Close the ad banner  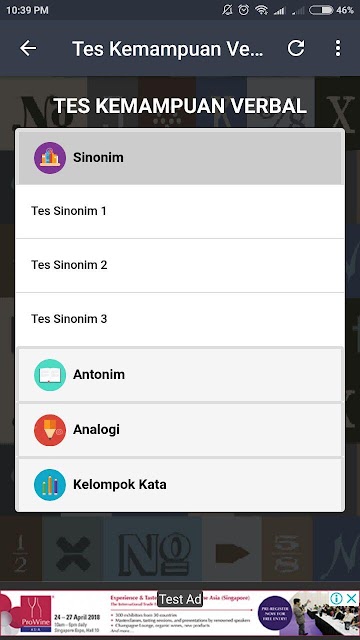[351, 599]
